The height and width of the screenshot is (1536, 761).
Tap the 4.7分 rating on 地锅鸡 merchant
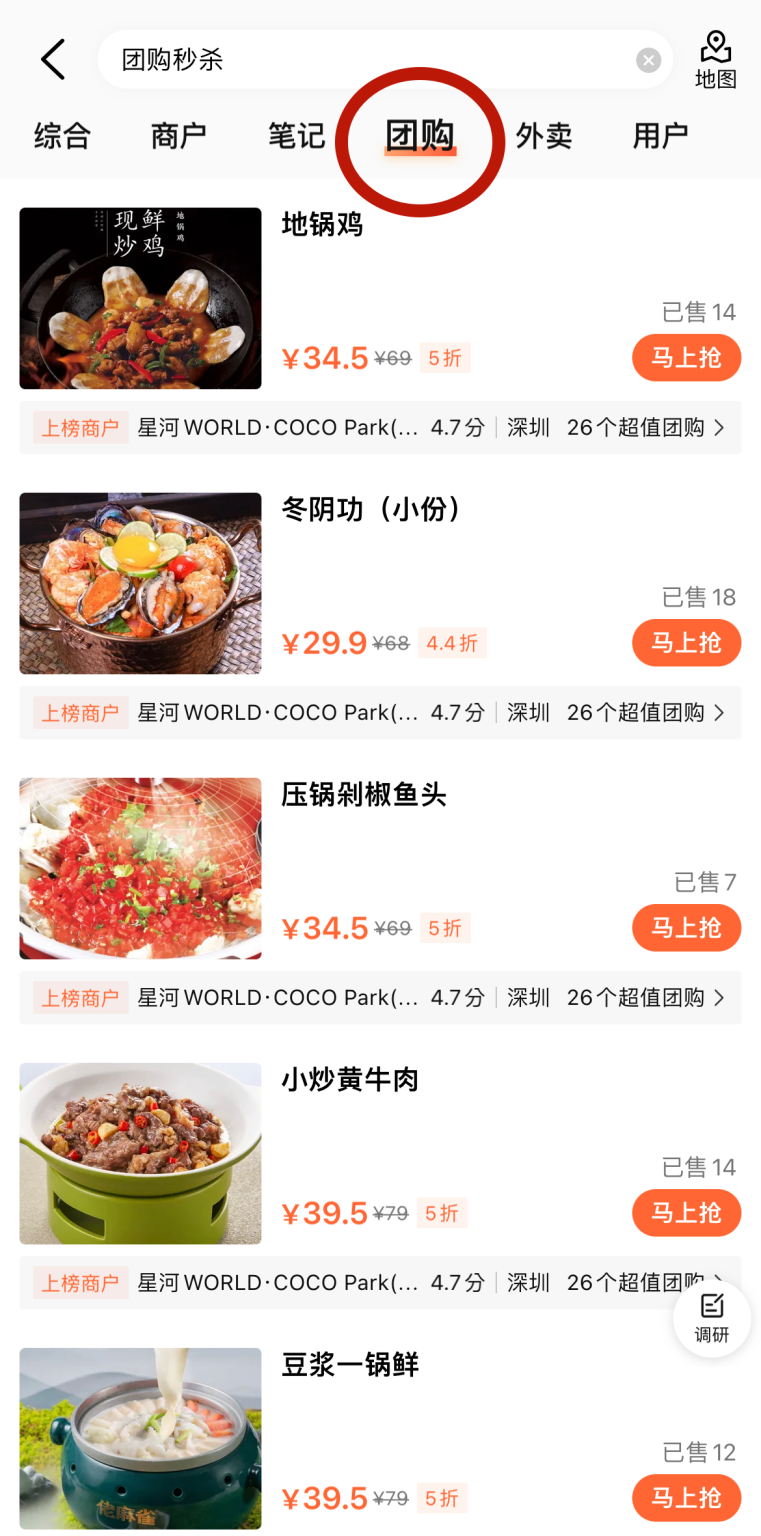pos(457,427)
